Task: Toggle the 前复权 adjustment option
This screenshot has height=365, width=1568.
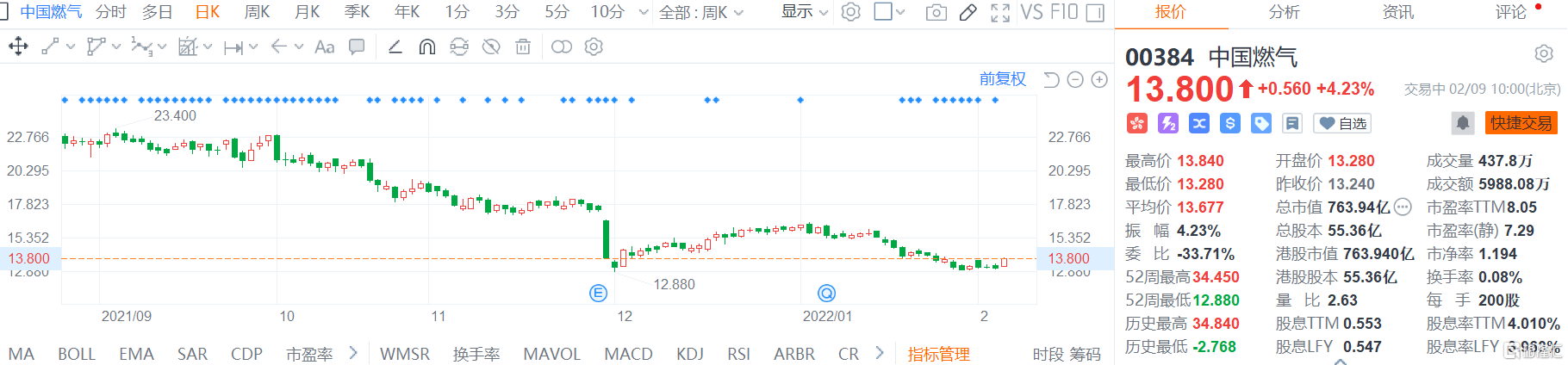Action: point(1002,79)
